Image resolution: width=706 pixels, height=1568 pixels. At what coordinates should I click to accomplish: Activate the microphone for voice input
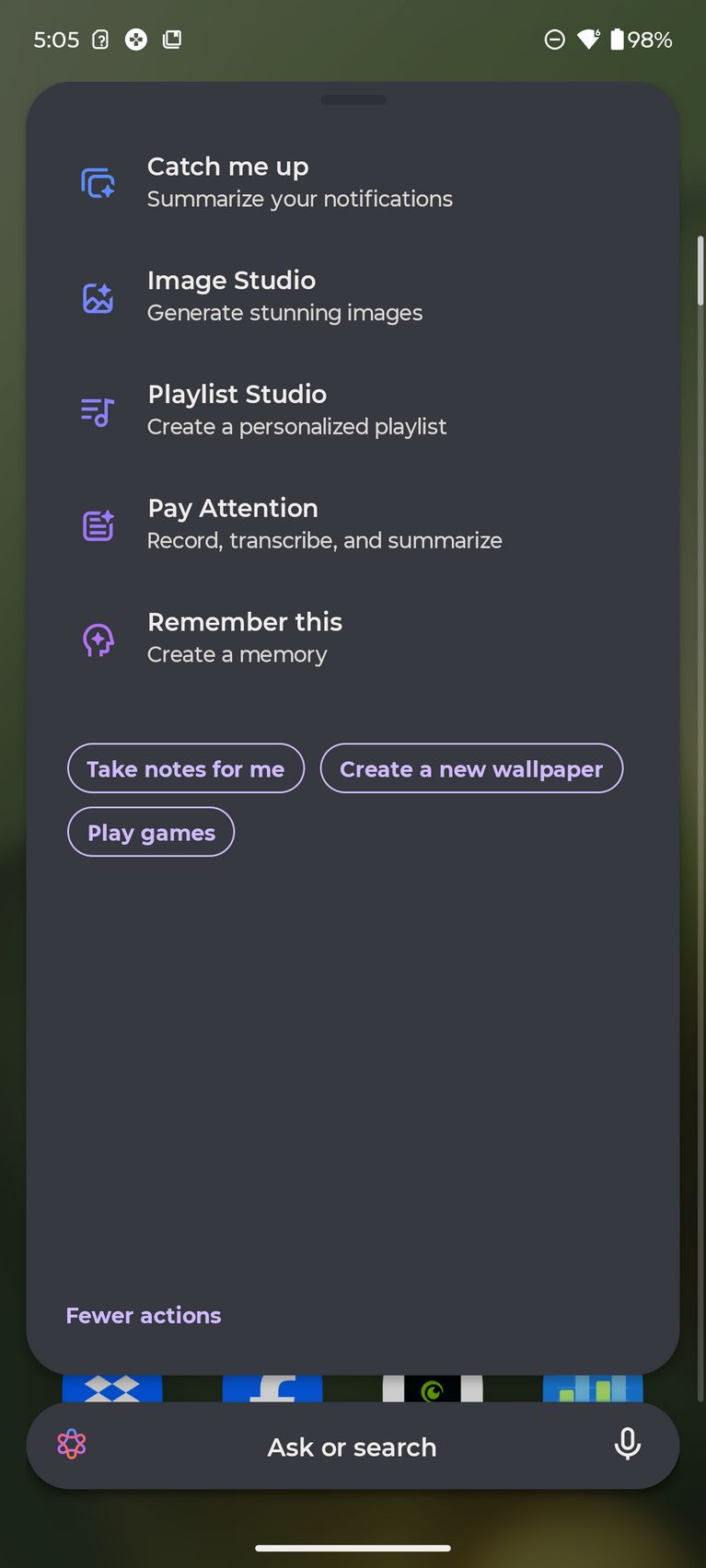pyautogui.click(x=628, y=1445)
